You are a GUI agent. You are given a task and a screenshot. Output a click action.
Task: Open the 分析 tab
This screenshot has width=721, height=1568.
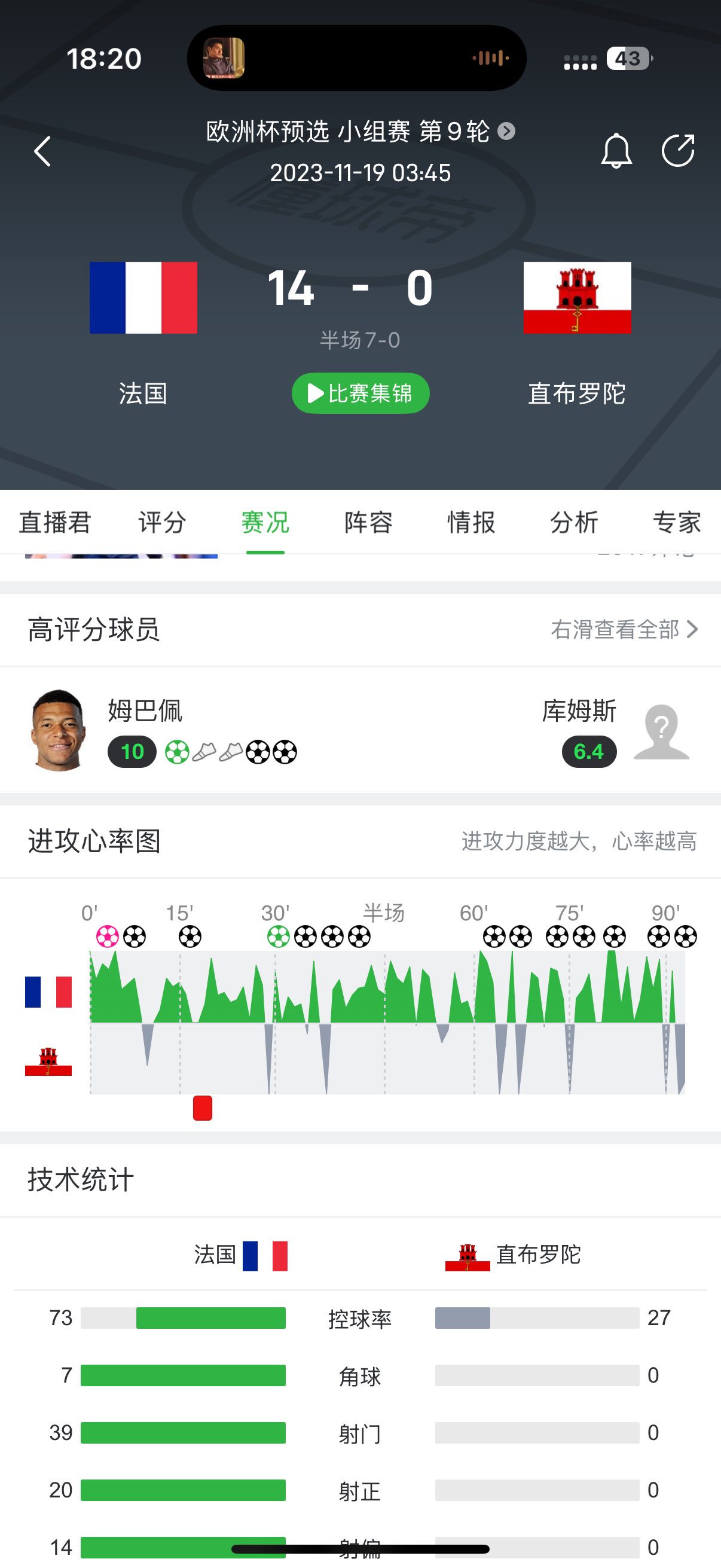pyautogui.click(x=574, y=523)
